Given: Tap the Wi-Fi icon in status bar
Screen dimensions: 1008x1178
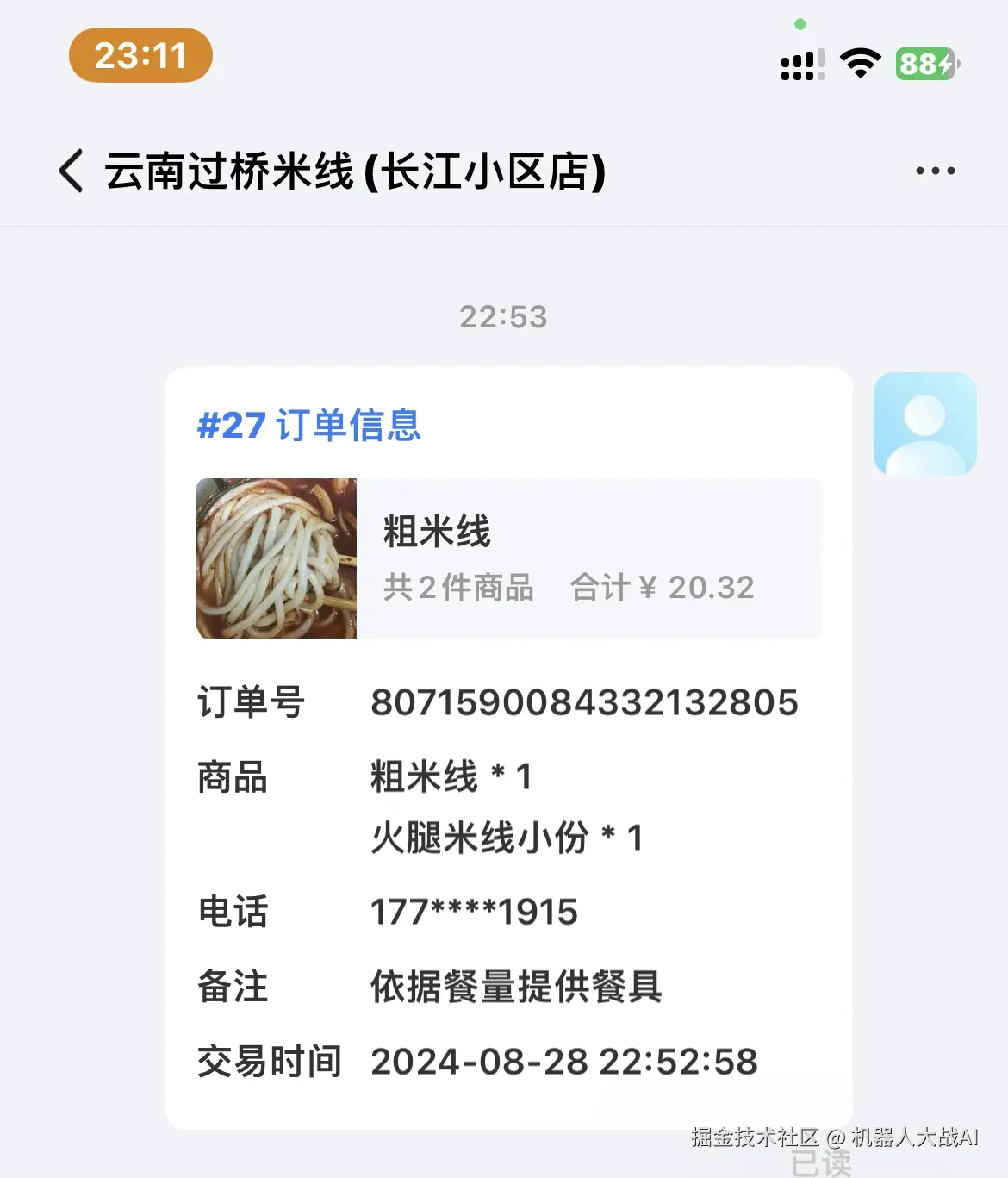Looking at the screenshot, I should (859, 60).
